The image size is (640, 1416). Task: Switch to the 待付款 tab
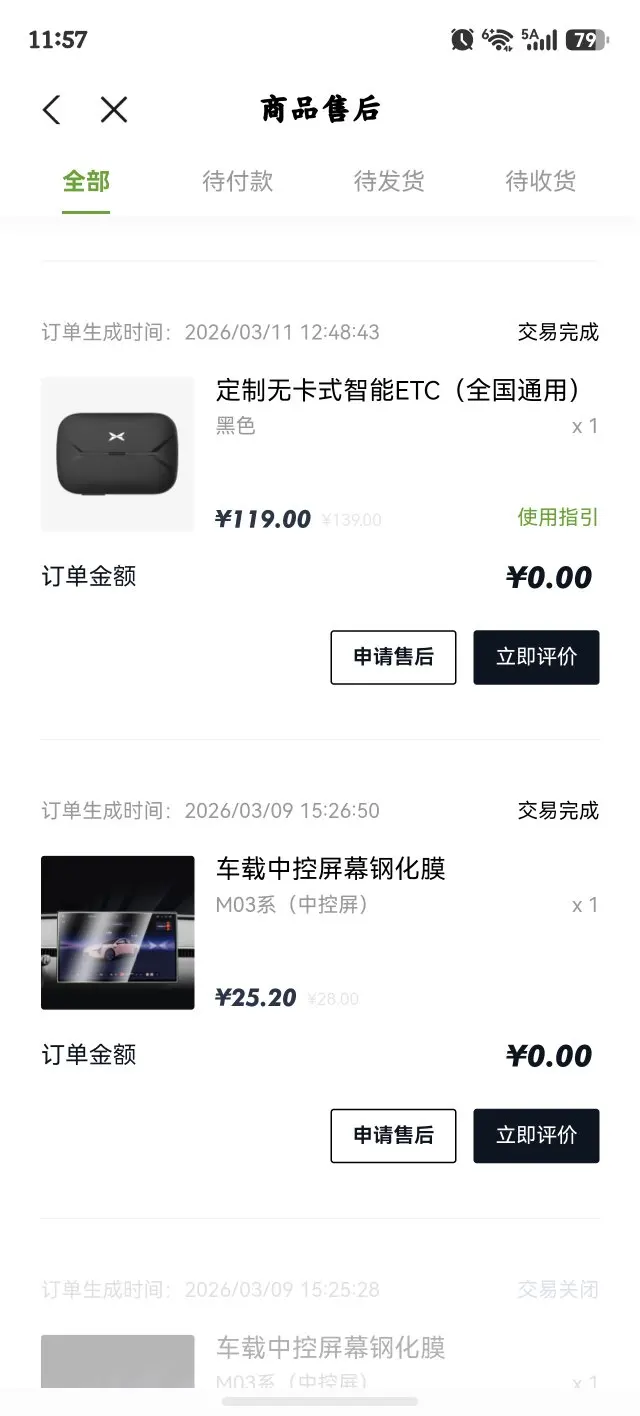(237, 181)
